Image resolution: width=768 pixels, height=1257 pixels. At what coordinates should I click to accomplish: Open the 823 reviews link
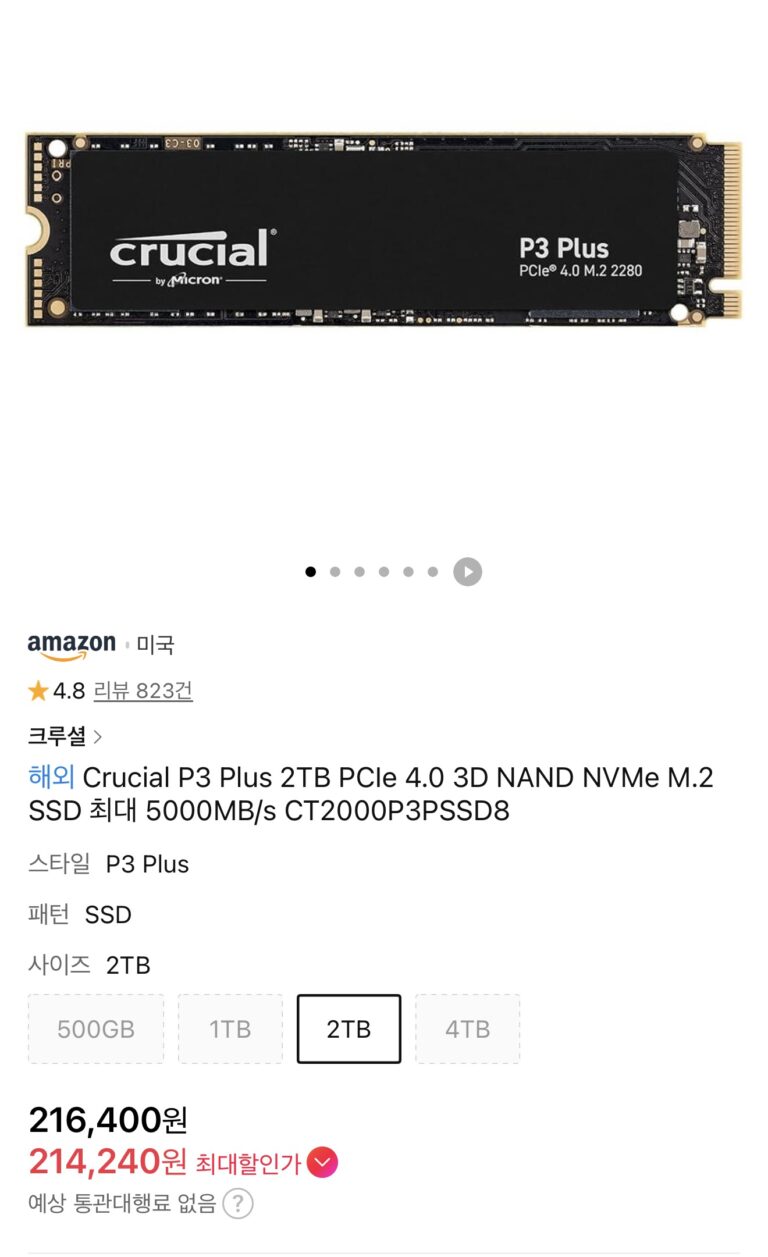point(143,691)
